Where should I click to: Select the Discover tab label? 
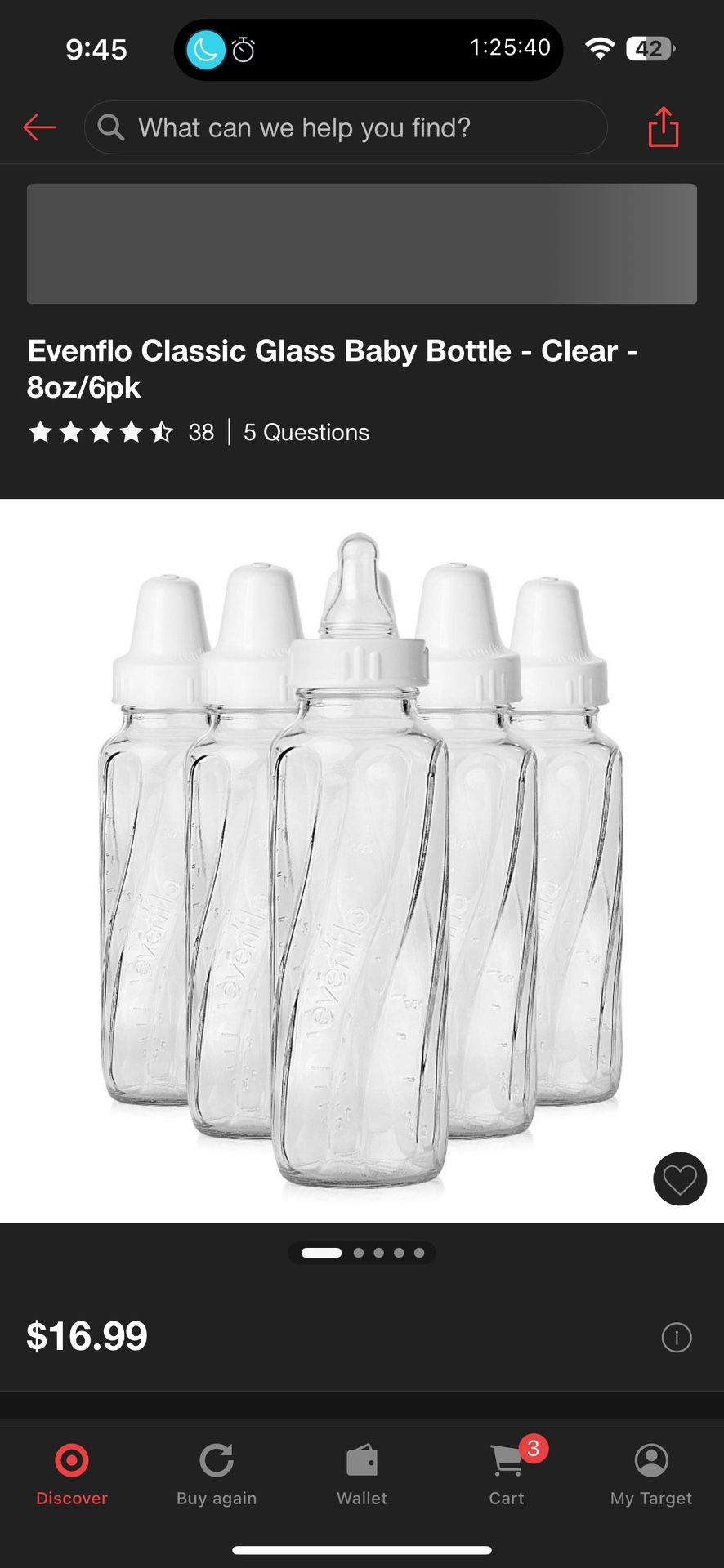(x=71, y=1498)
